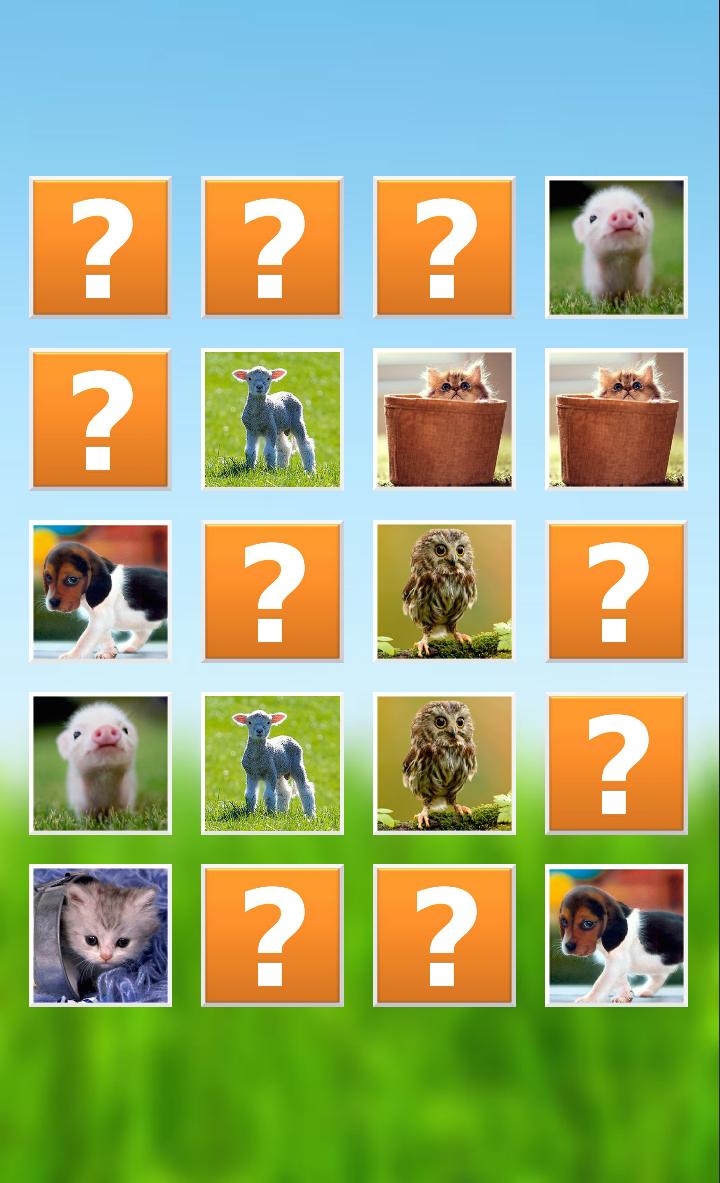Screen dimensions: 720x1183
Task: Click the owl card in the third row
Action: point(443,590)
